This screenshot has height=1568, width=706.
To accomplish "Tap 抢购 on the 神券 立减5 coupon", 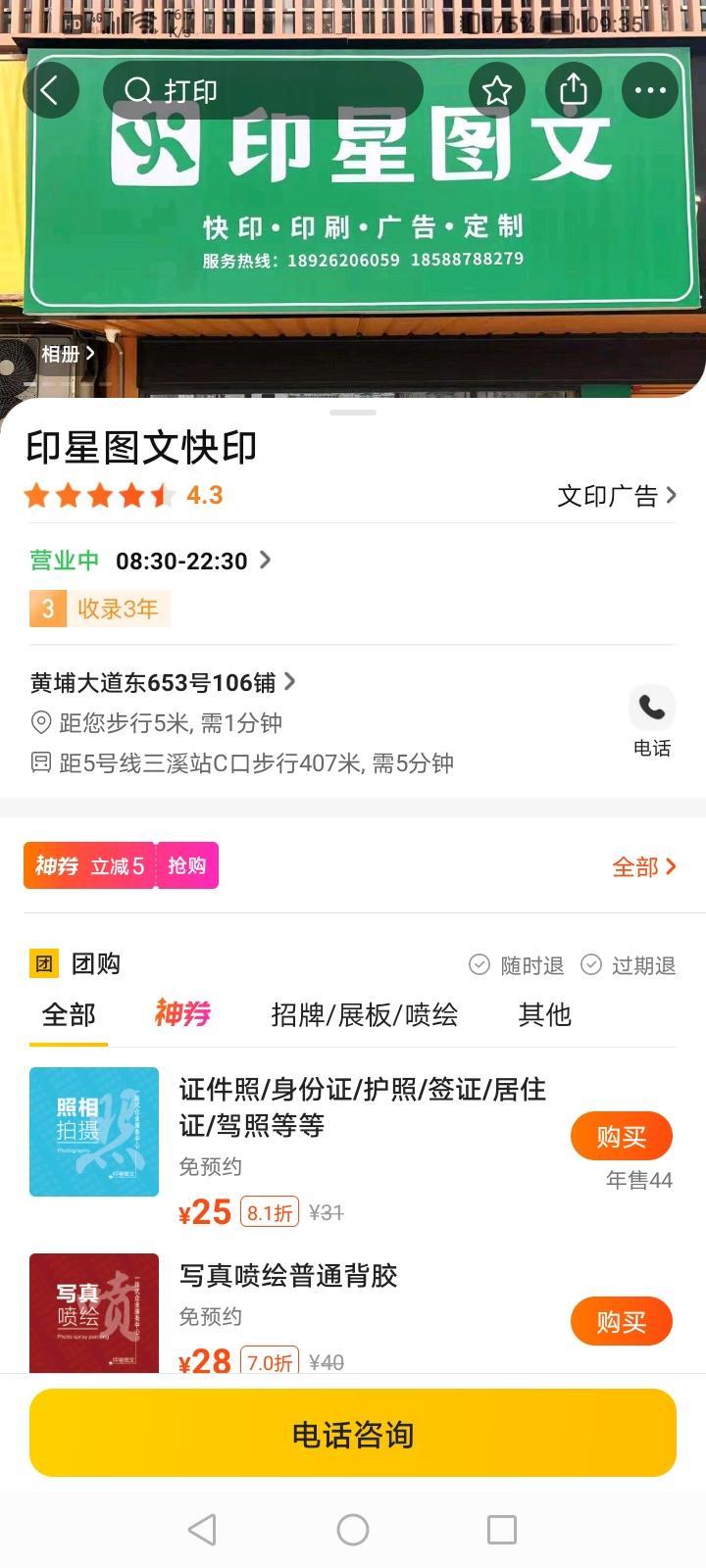I will (x=186, y=865).
